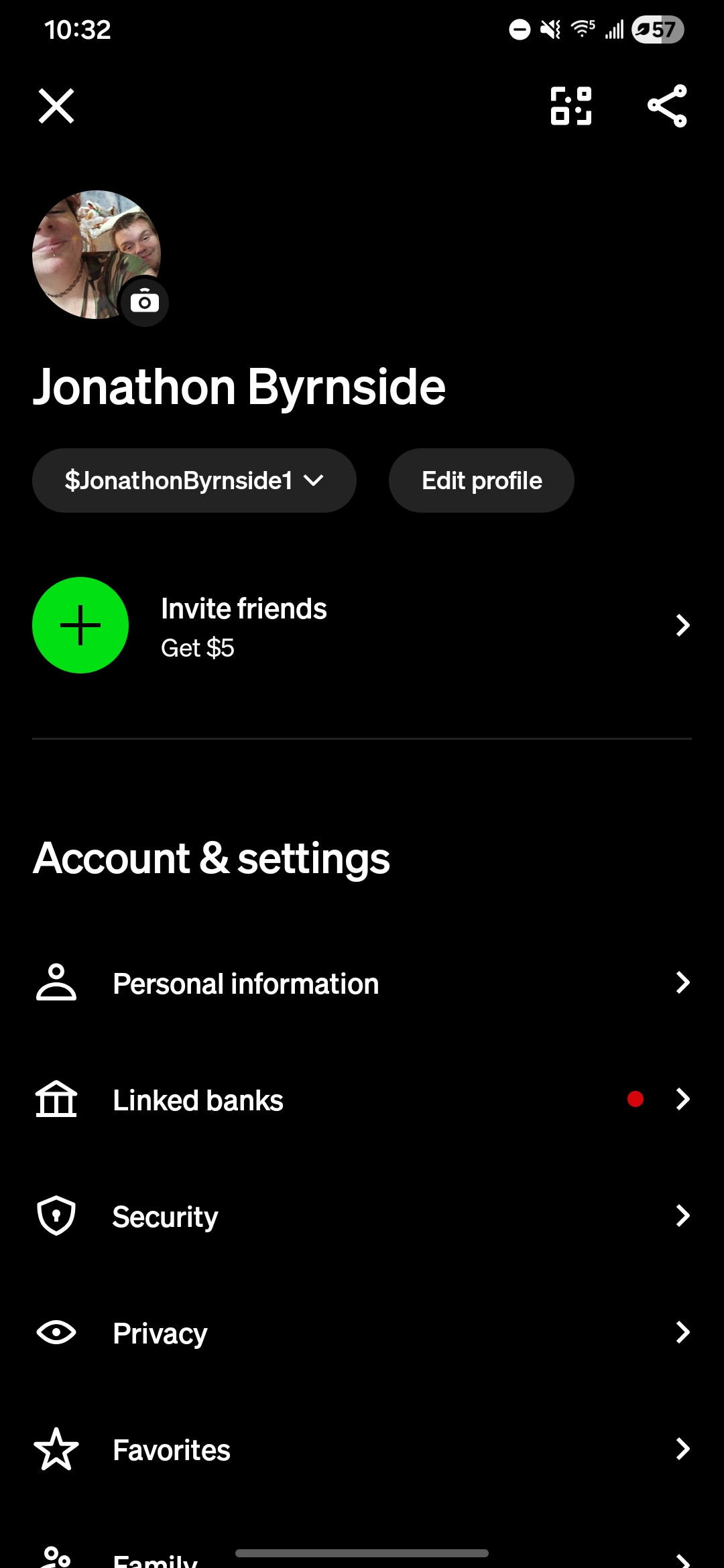Open the Family row
Image resolution: width=724 pixels, height=1568 pixels.
362,1555
